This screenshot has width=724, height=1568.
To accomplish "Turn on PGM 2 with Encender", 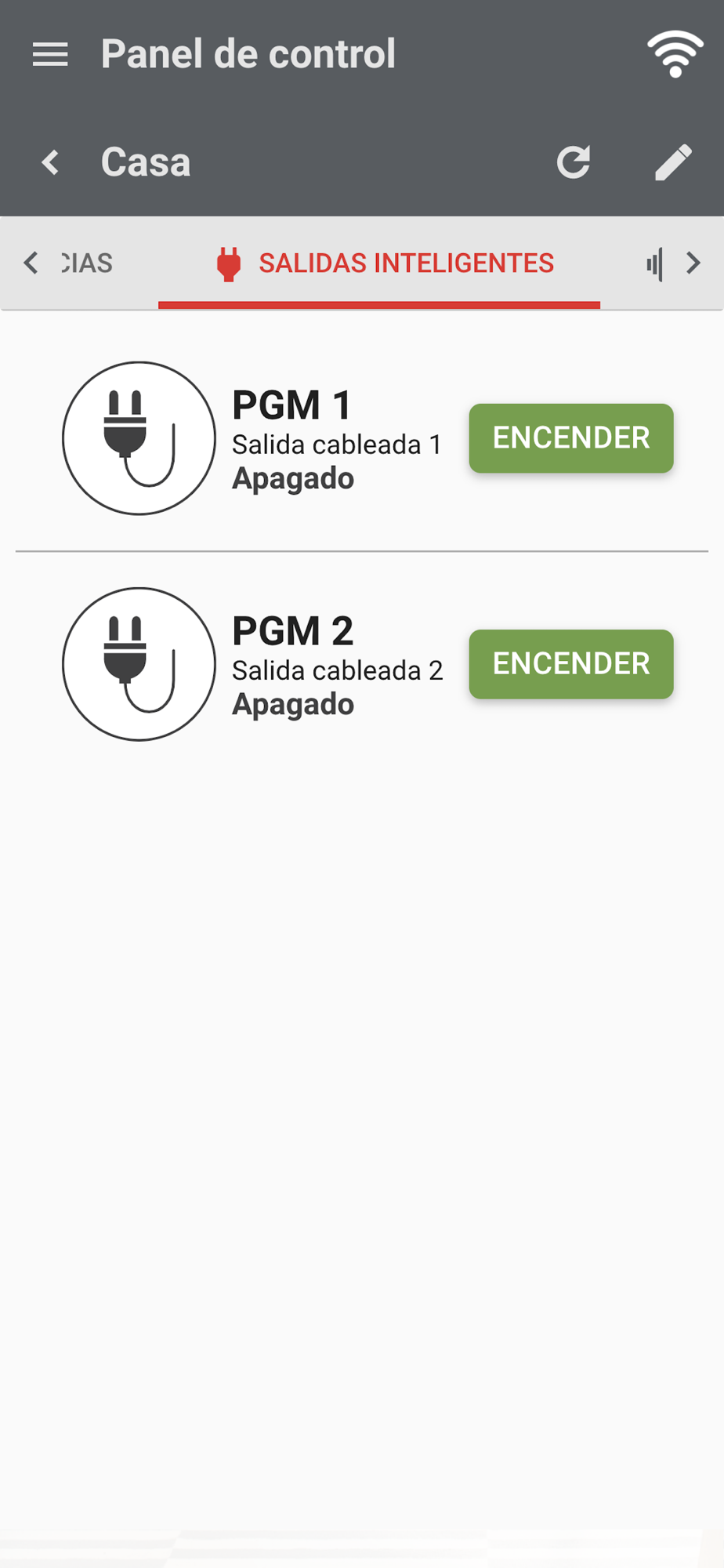I will [571, 664].
